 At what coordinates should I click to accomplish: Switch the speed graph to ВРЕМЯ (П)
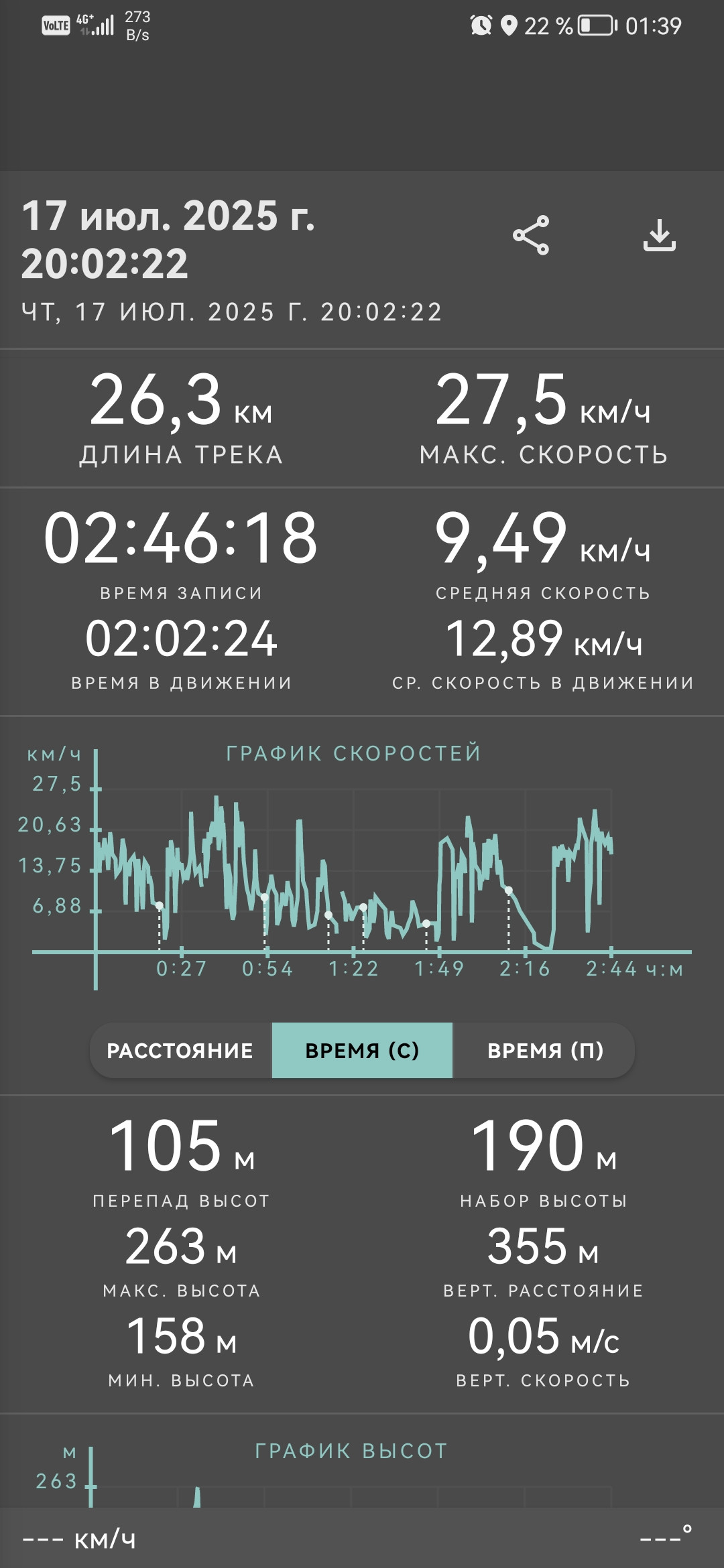pyautogui.click(x=544, y=1050)
